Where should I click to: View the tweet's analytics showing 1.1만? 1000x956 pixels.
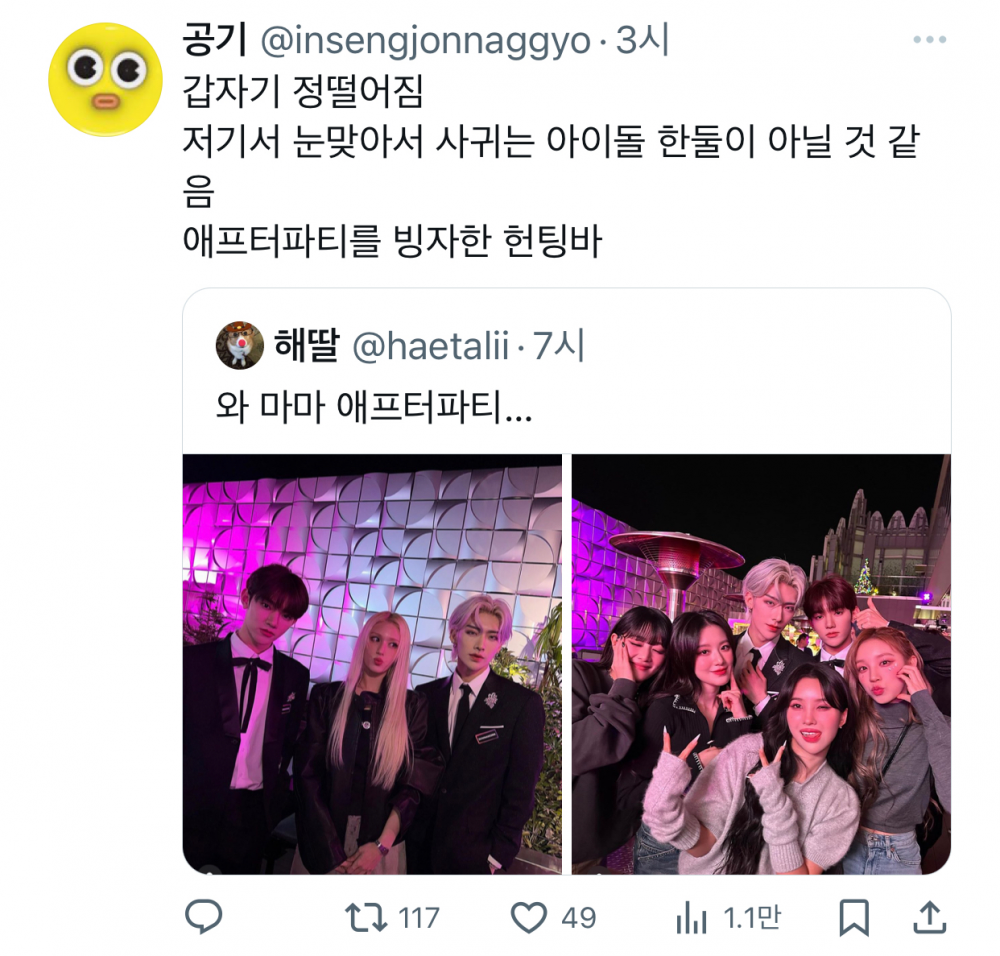(x=691, y=916)
